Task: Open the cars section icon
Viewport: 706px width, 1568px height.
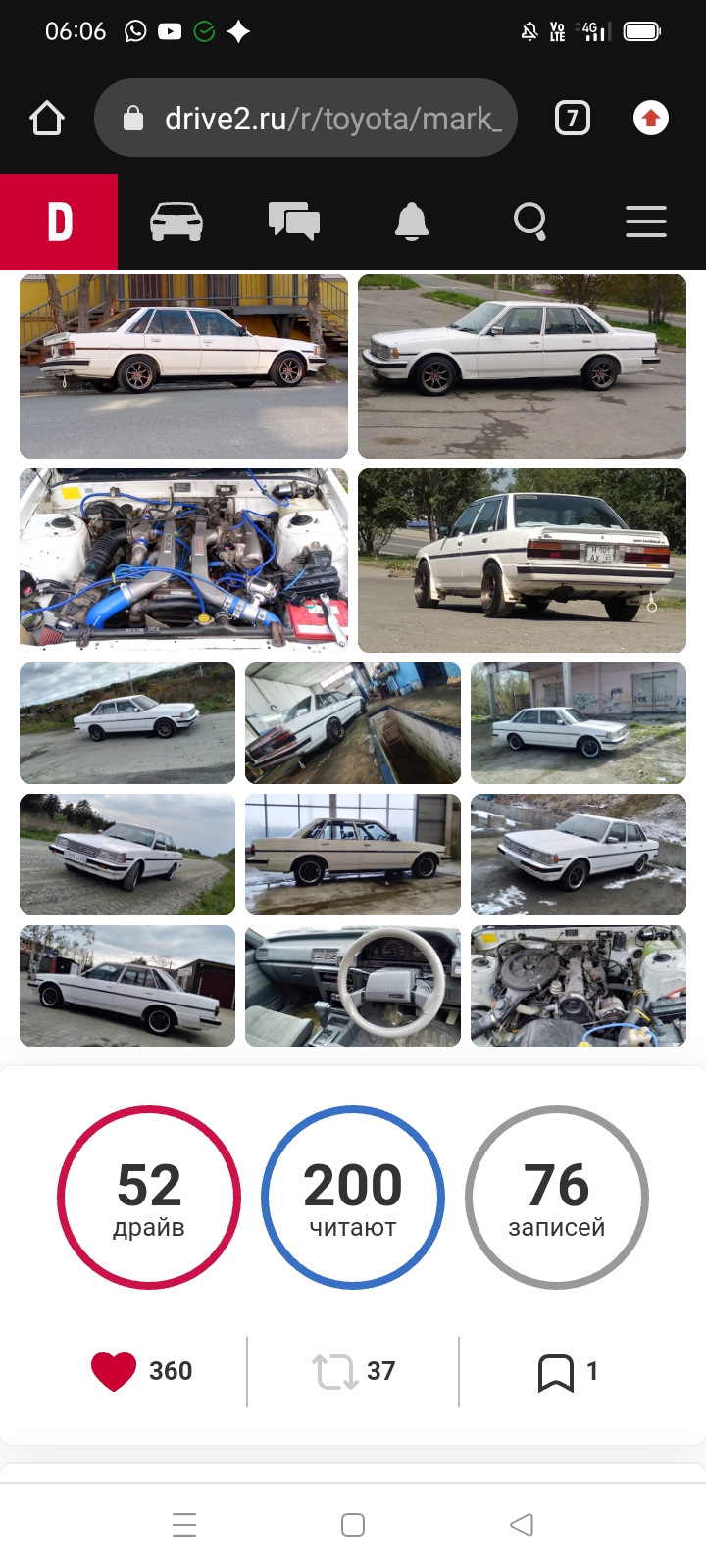Action: coord(176,222)
